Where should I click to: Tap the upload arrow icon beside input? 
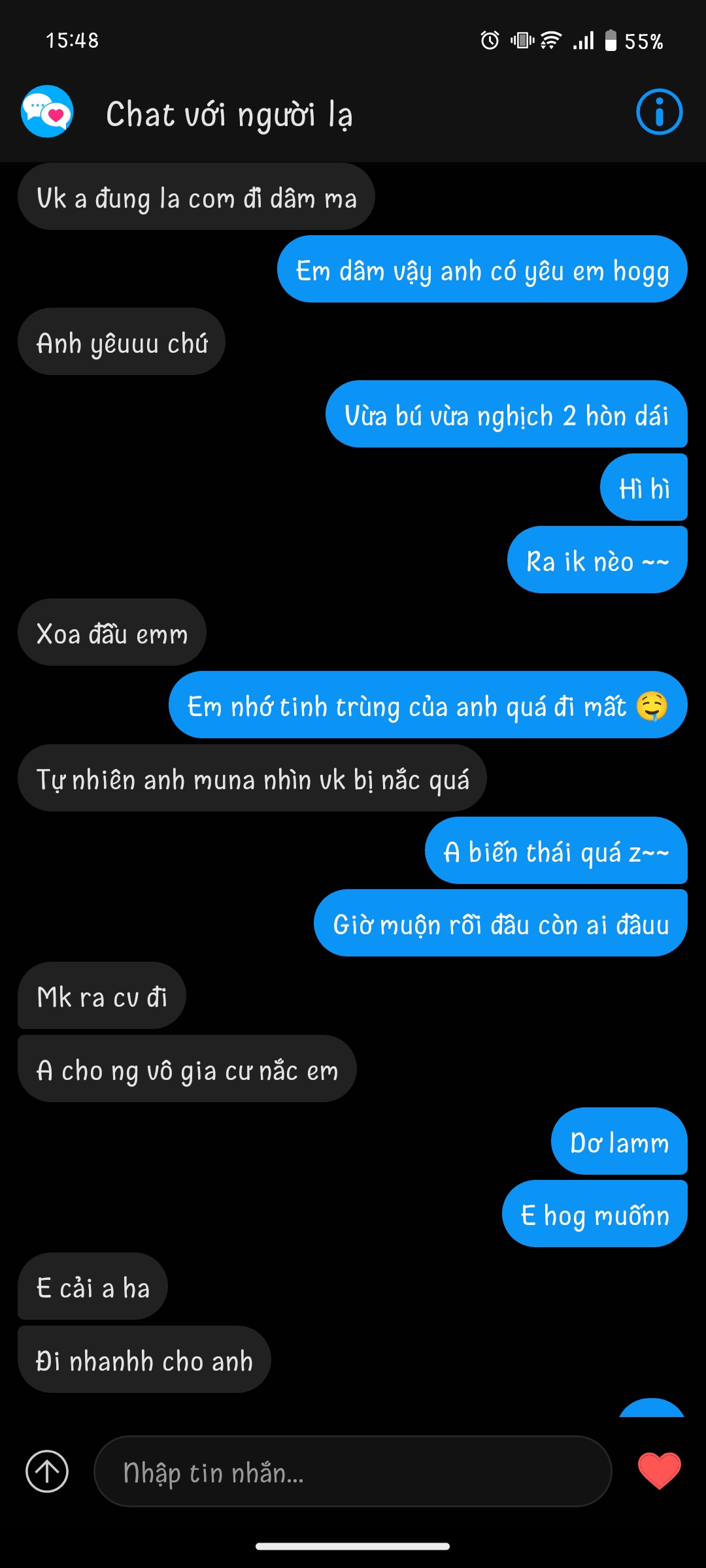[47, 1471]
